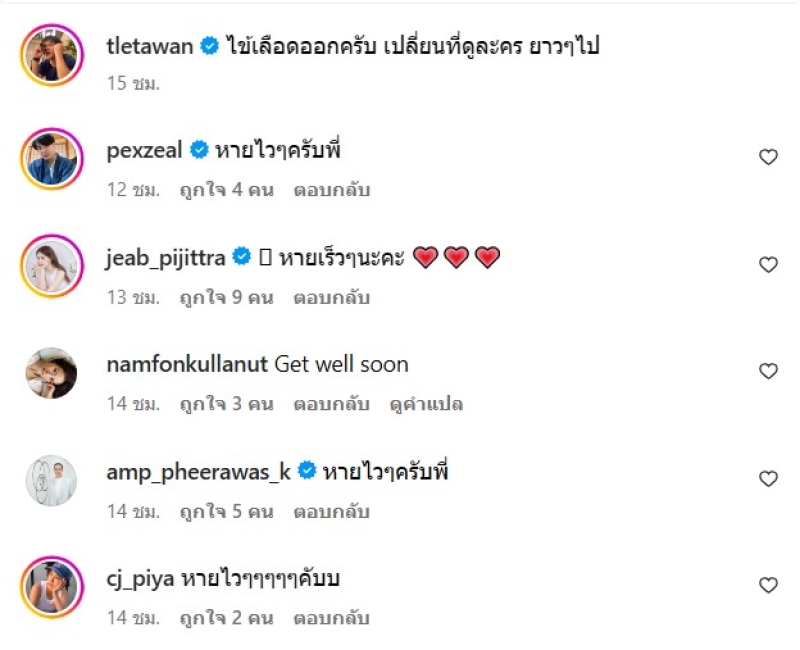Open pexzeal's profile picture
800x650 pixels.
(x=51, y=158)
